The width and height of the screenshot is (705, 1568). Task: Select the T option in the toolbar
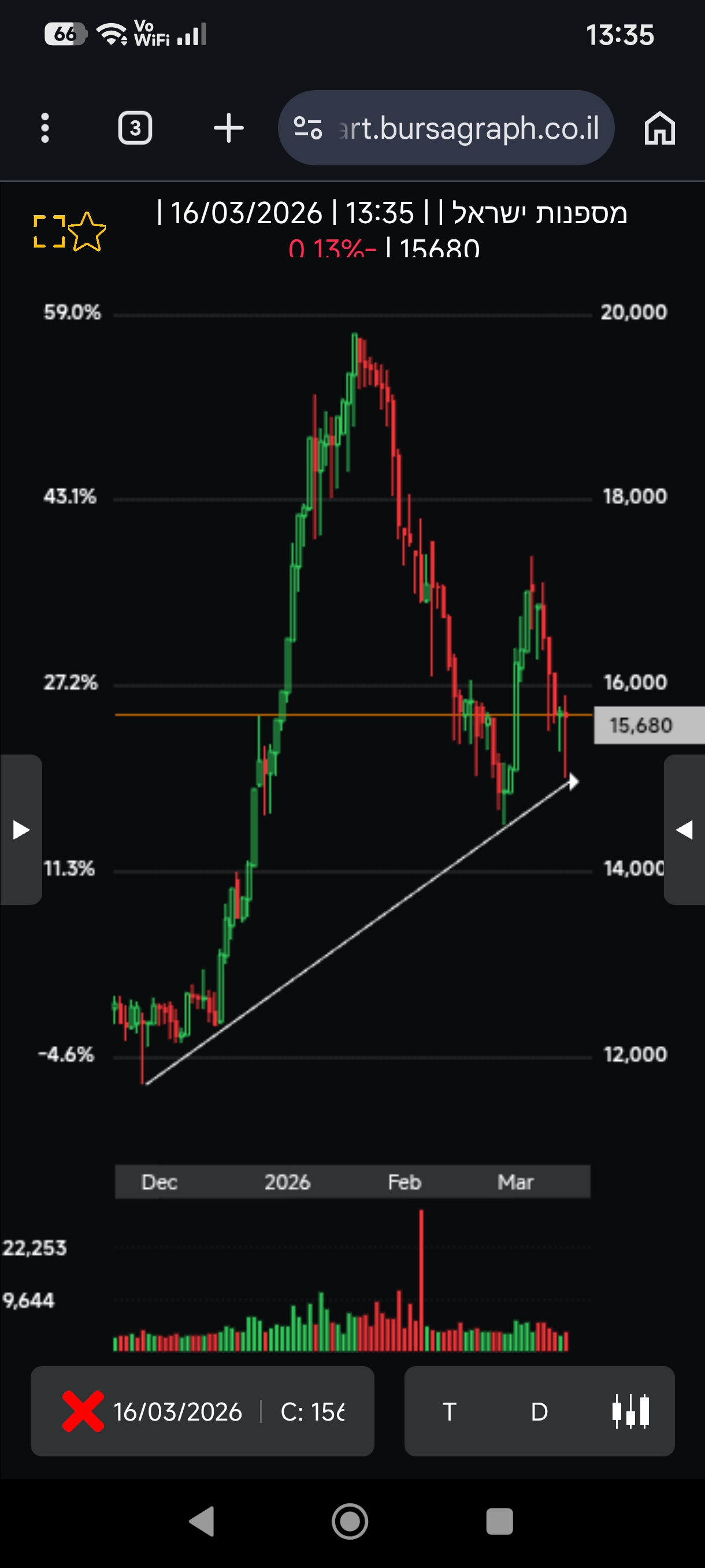click(450, 1411)
